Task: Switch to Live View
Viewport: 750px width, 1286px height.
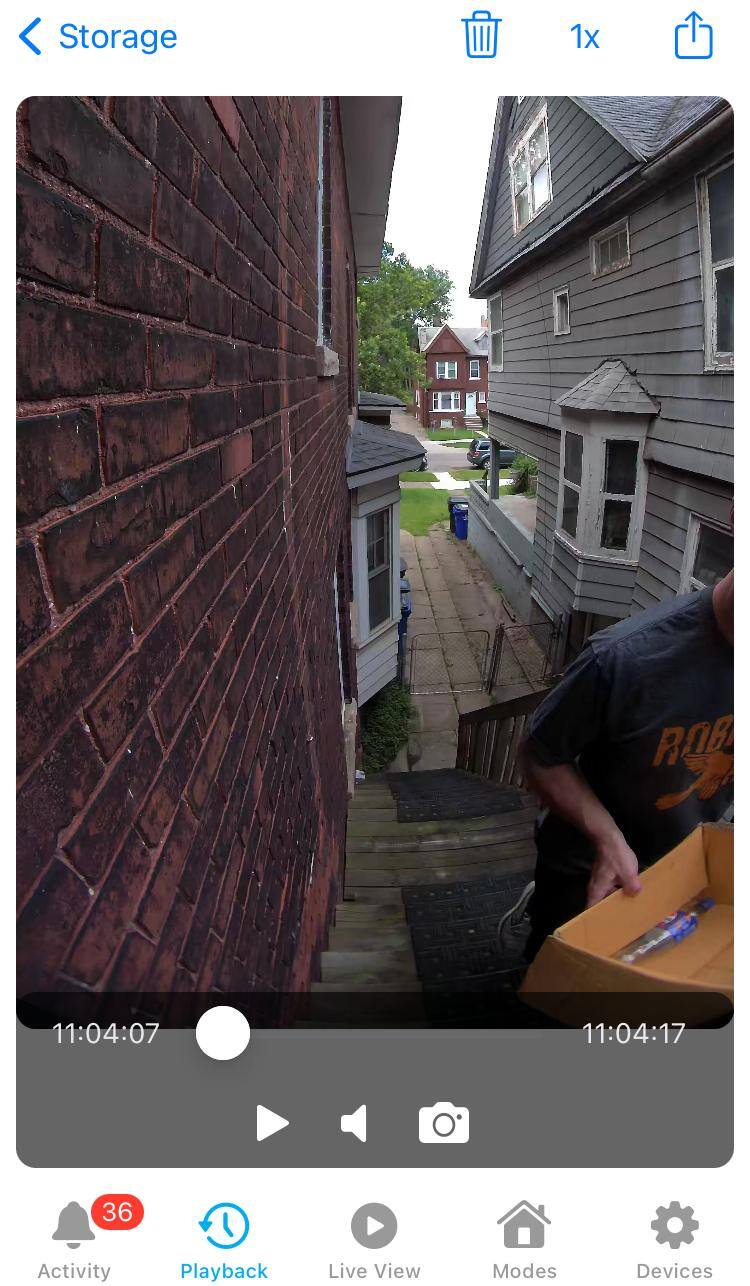Action: tap(374, 1239)
